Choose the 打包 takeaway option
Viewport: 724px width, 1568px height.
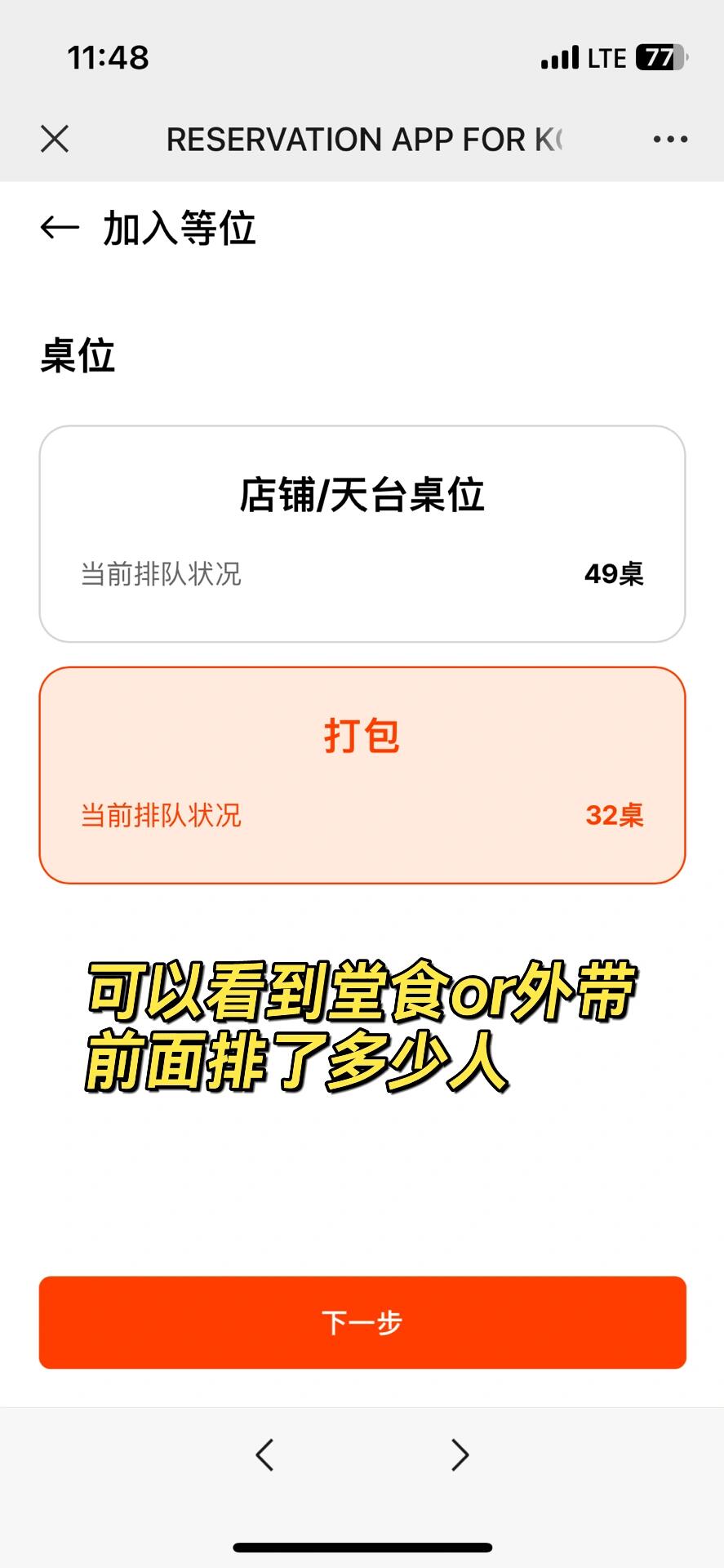362,775
